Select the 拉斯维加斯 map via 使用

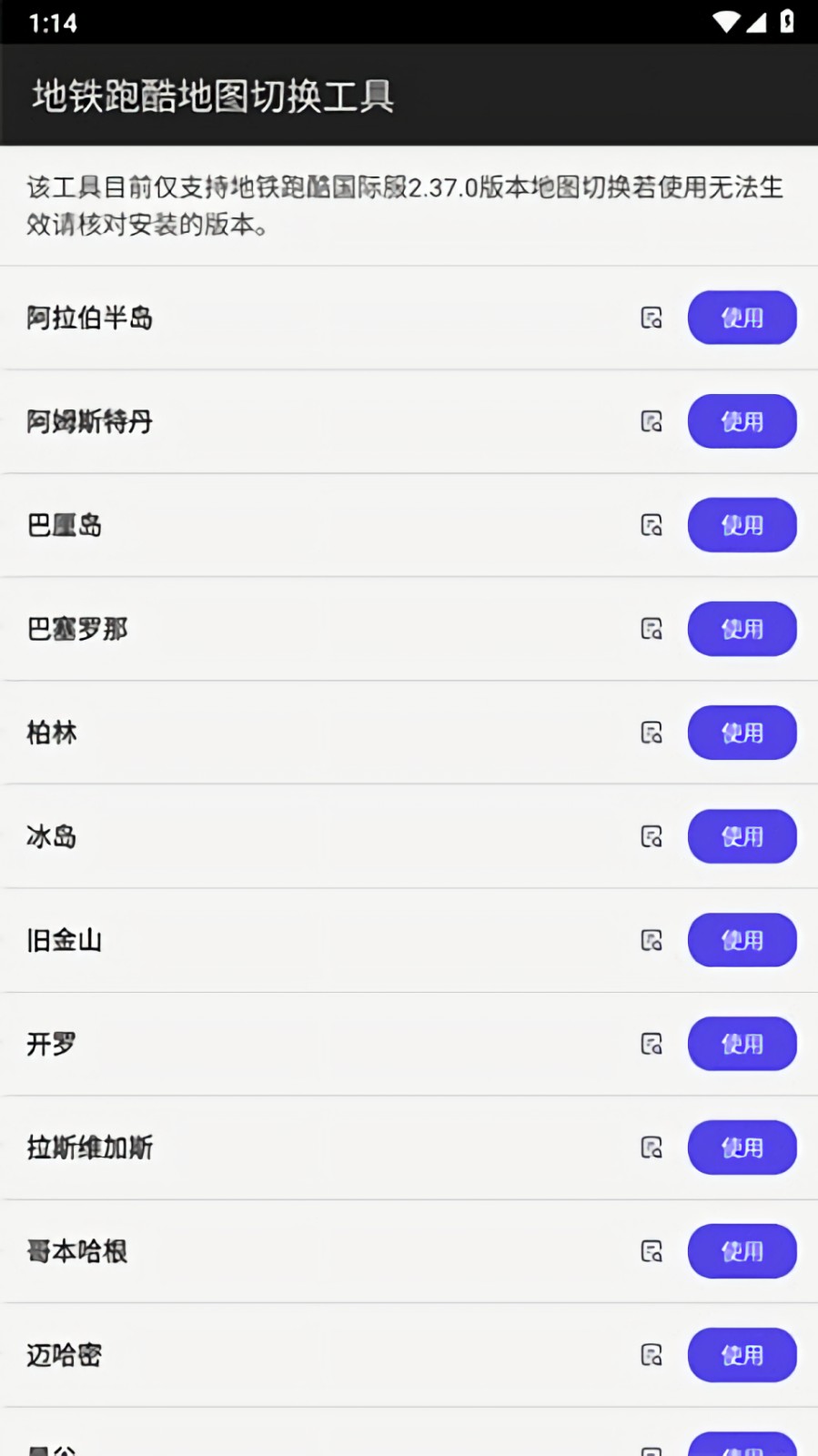coord(742,1148)
